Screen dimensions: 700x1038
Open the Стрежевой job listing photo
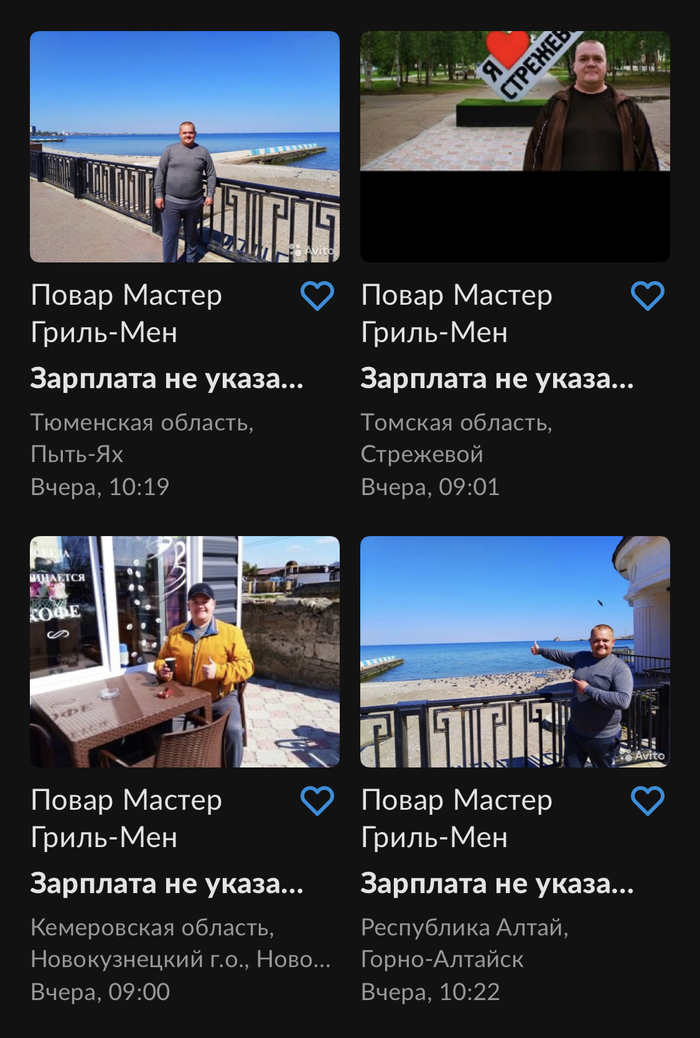tap(515, 147)
